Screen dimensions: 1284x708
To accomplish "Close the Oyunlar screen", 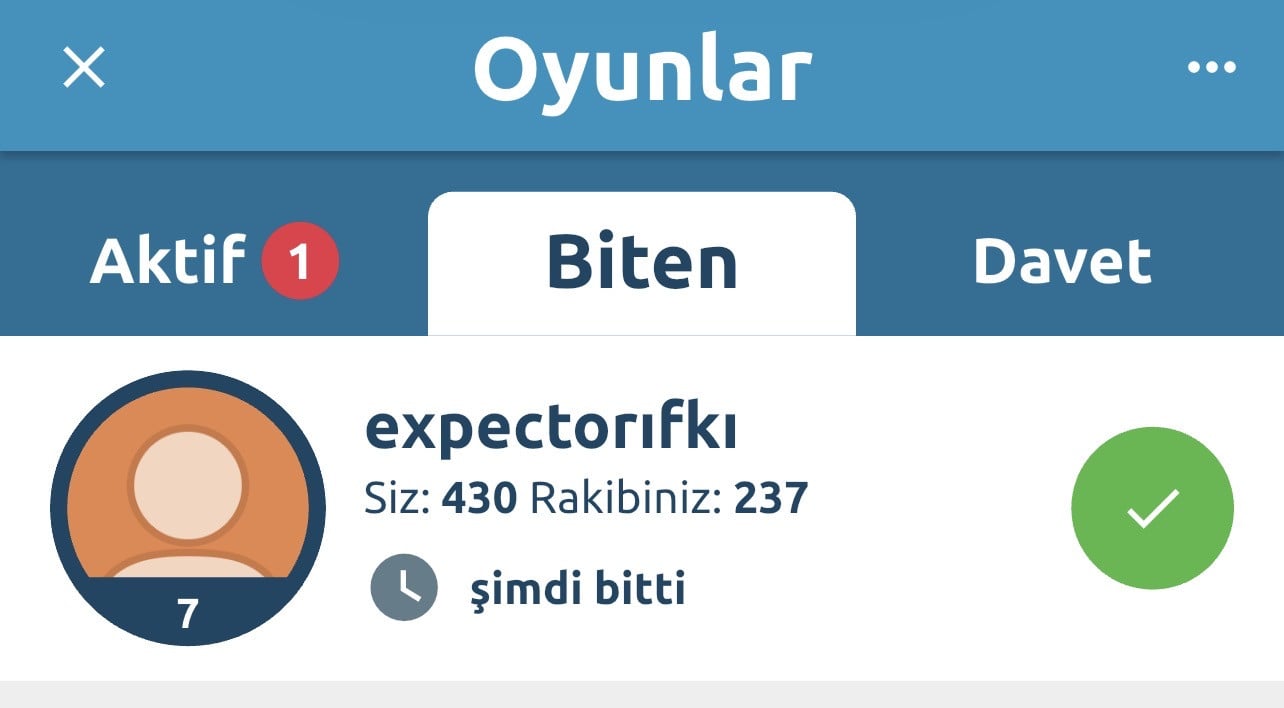I will (x=84, y=68).
